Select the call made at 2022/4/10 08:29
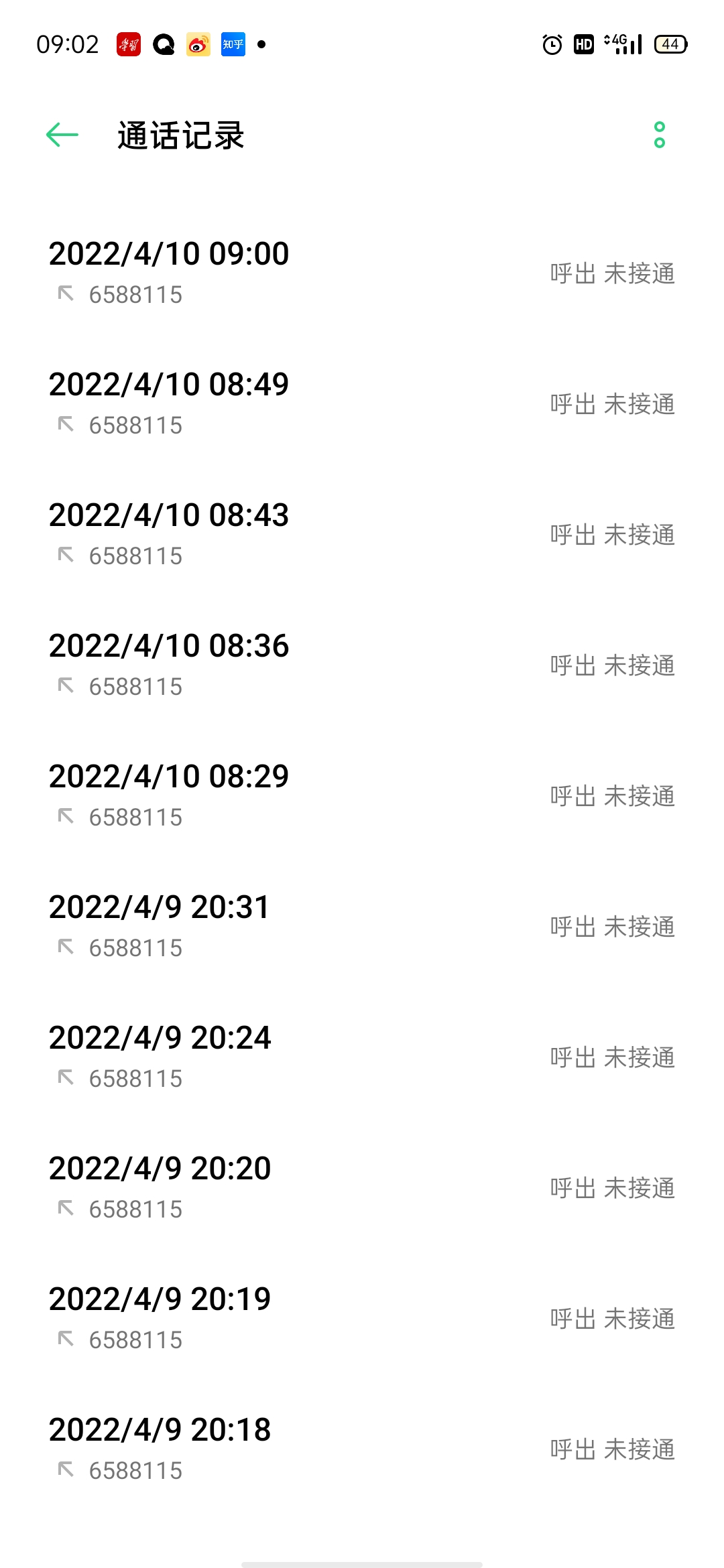 [362, 795]
